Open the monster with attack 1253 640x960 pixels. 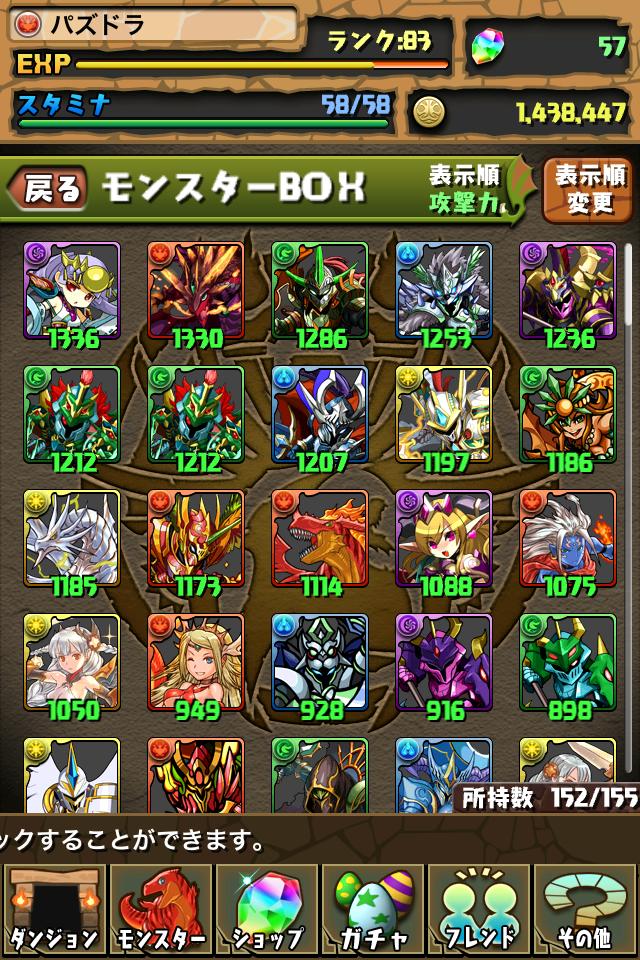click(x=443, y=291)
